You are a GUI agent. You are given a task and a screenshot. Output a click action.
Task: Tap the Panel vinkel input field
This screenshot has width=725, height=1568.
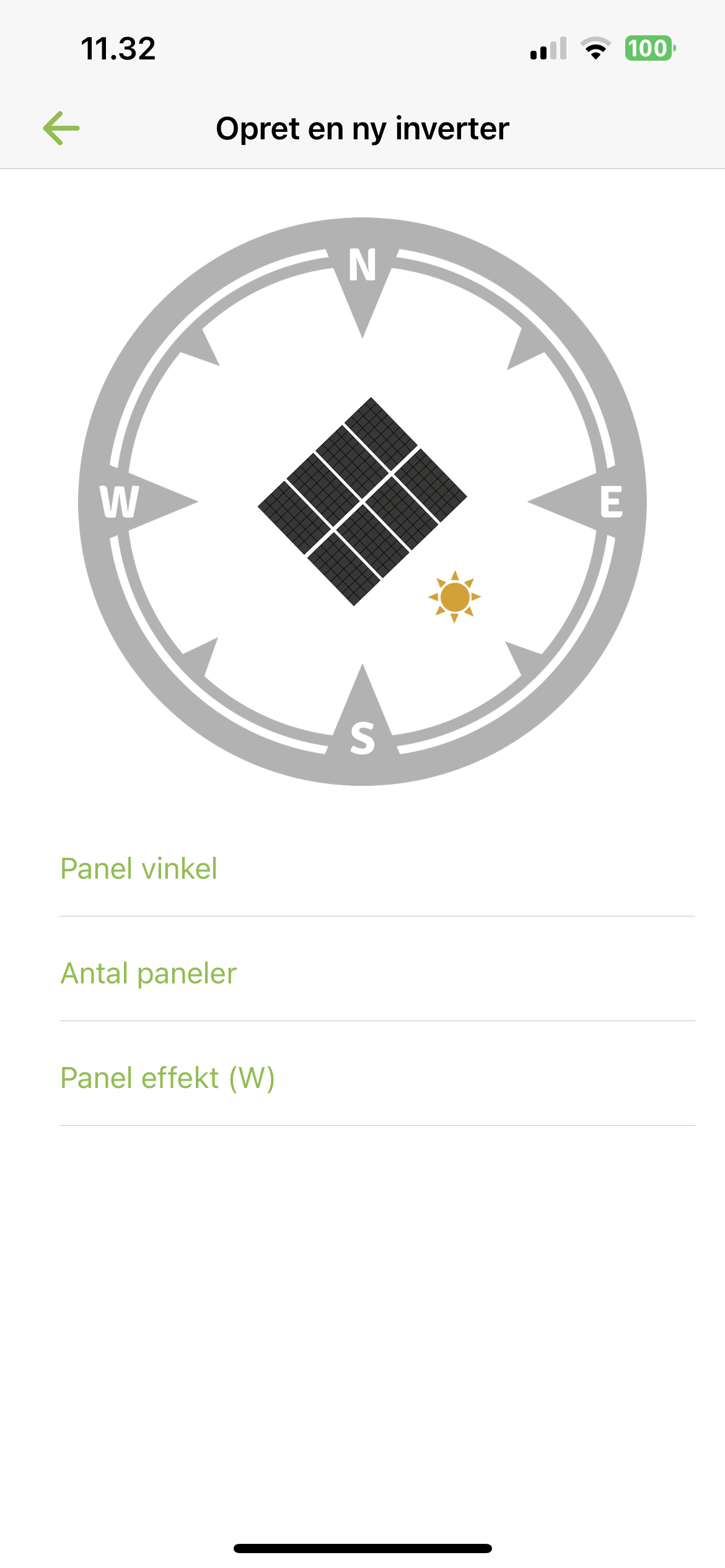tap(377, 869)
